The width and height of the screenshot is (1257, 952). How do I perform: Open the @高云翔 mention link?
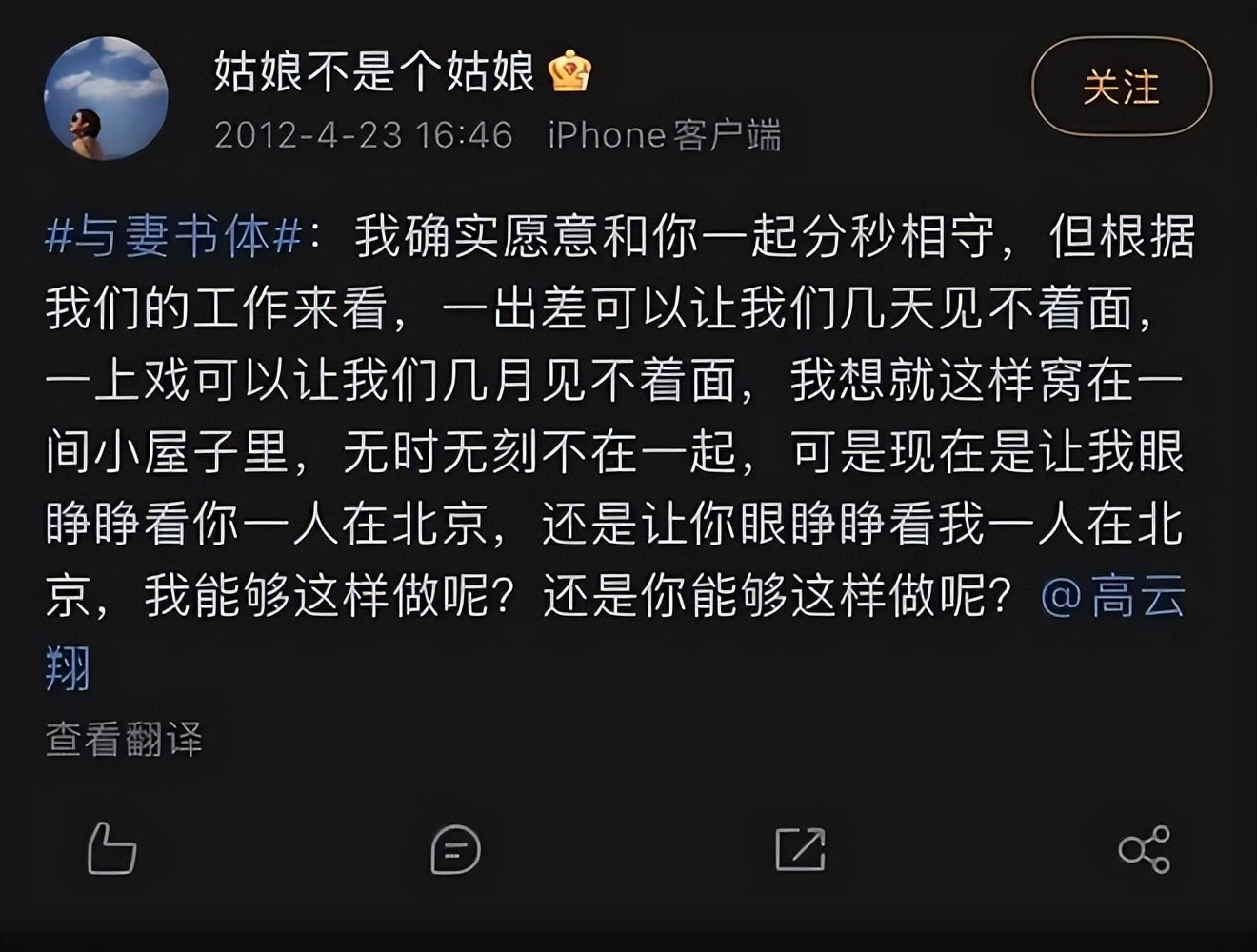[1112, 597]
